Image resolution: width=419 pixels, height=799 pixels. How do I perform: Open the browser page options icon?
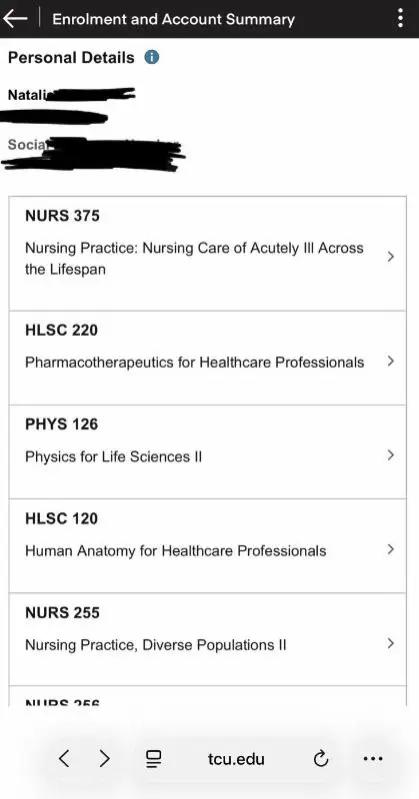[153, 759]
